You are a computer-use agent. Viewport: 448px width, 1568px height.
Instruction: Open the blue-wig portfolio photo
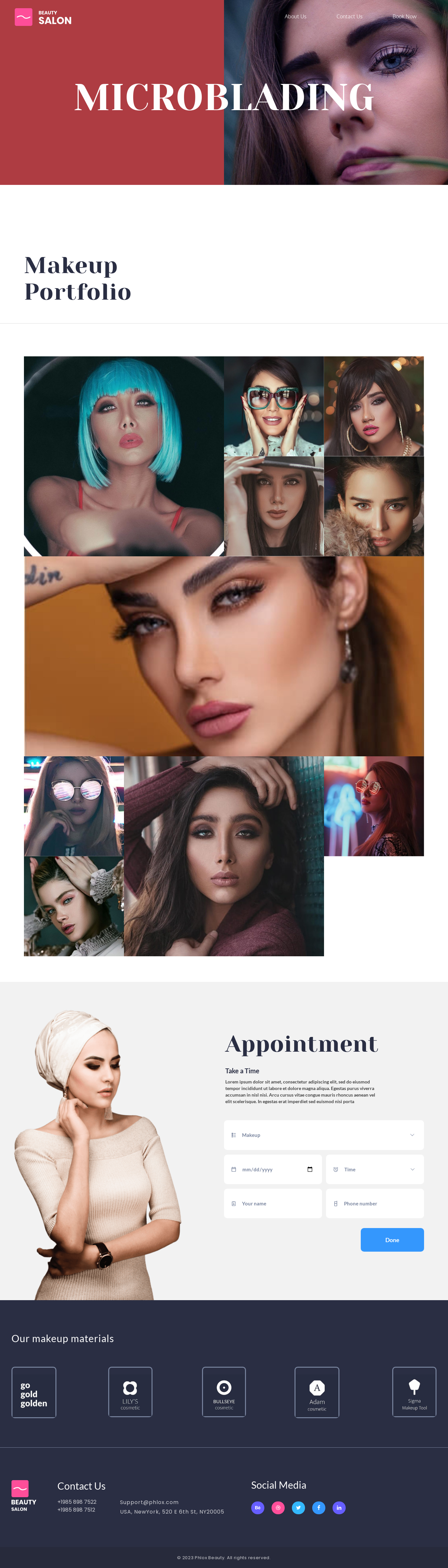coord(124,456)
